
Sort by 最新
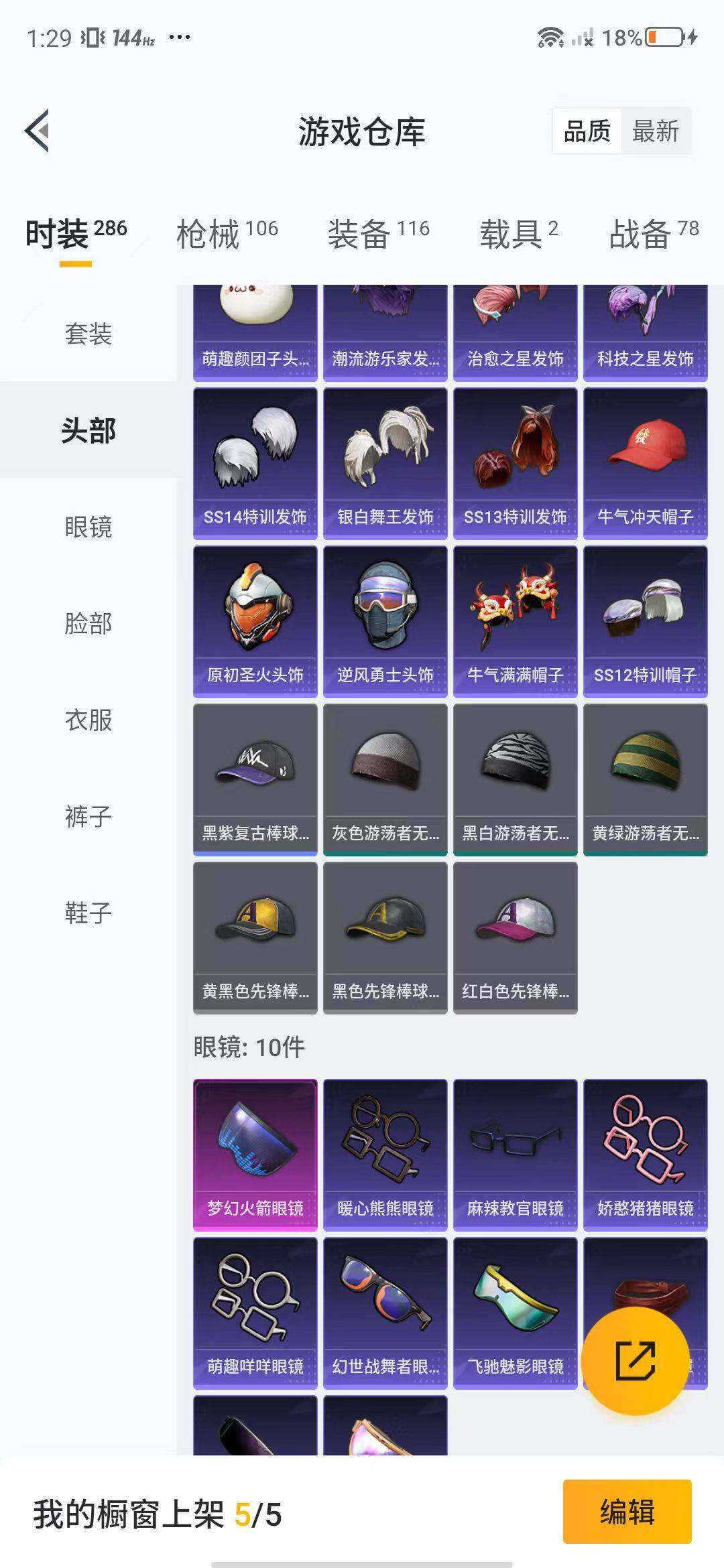[655, 131]
